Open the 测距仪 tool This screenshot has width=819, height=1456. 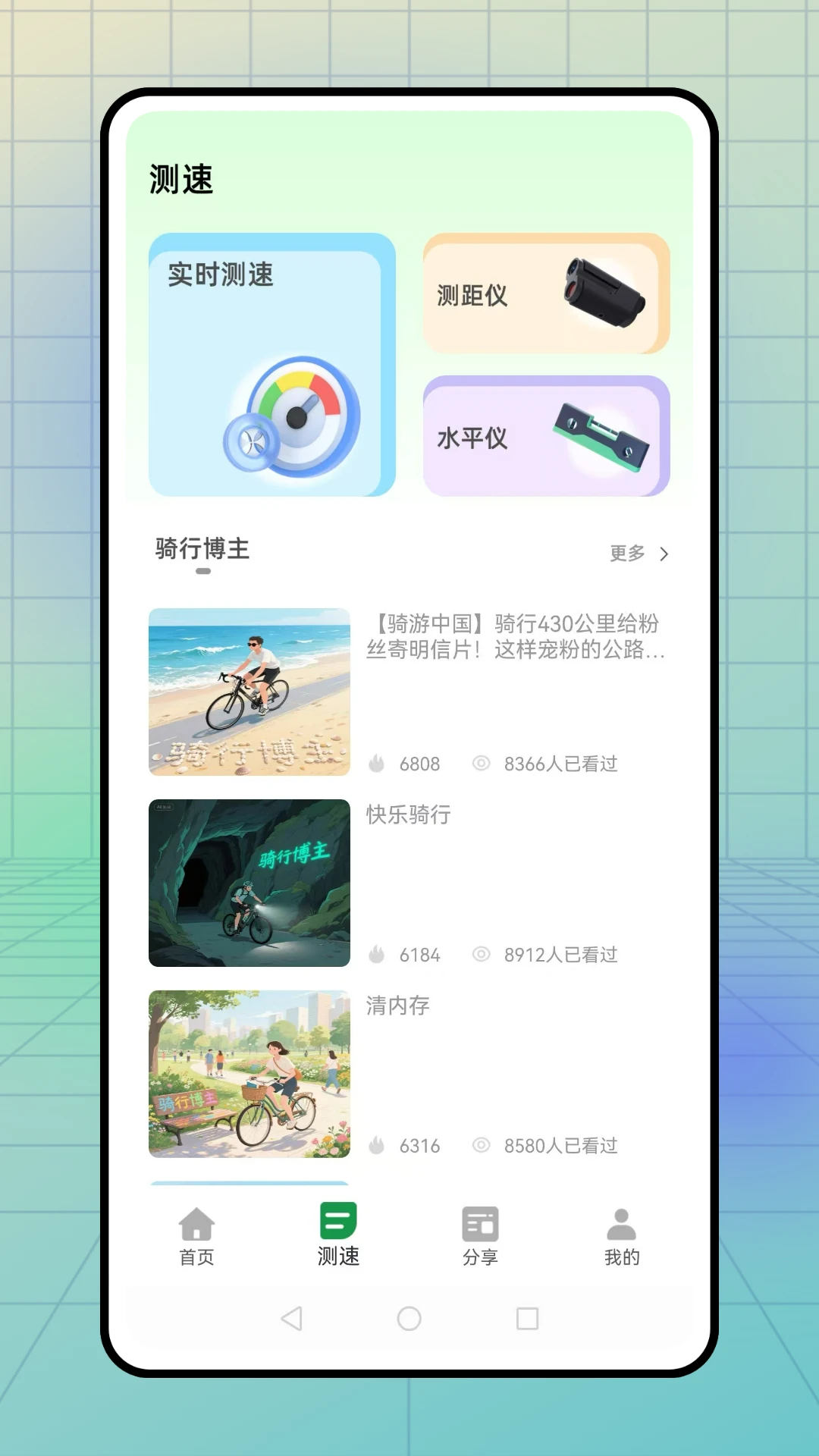click(x=546, y=293)
